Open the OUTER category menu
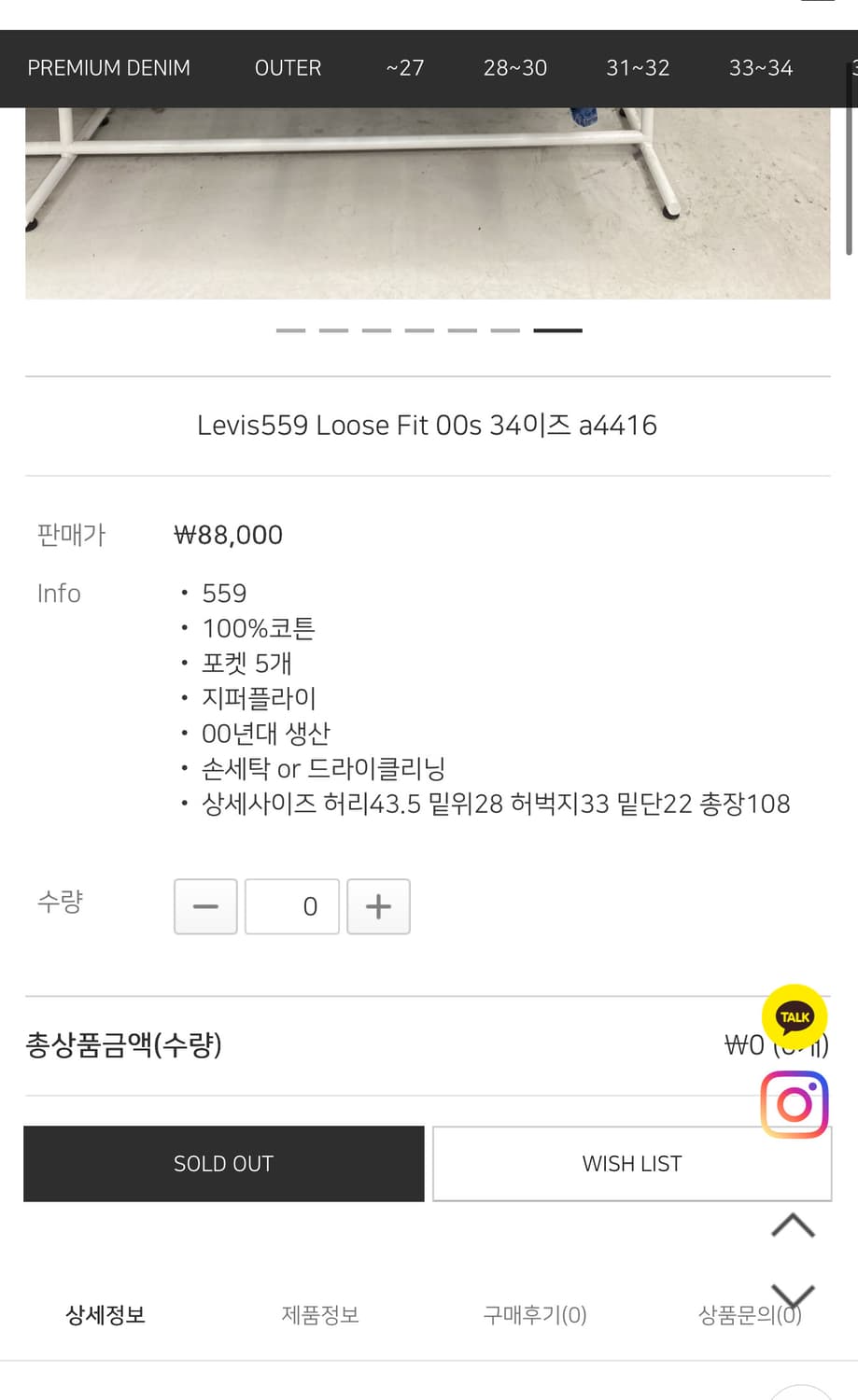This screenshot has height=1400, width=858. tap(288, 68)
